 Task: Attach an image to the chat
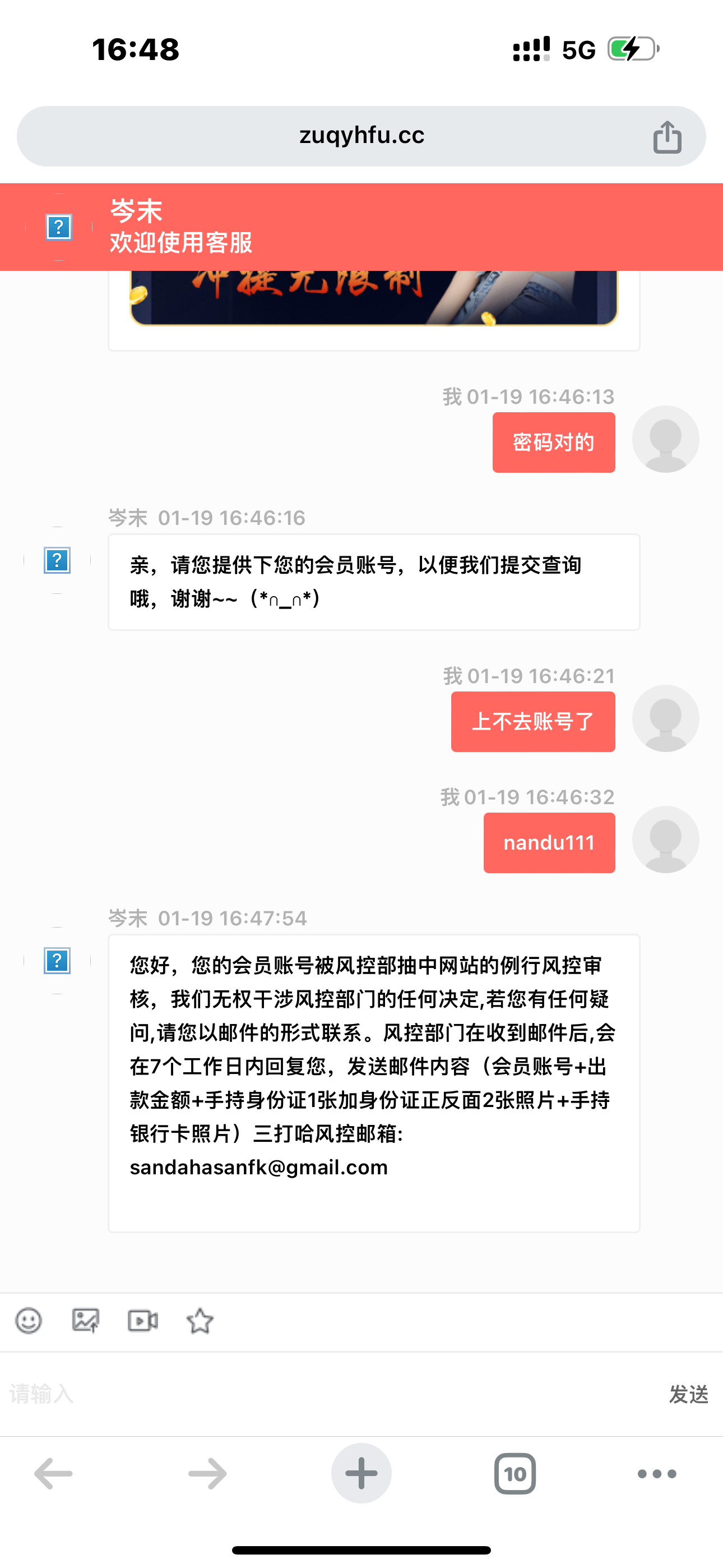point(86,1320)
